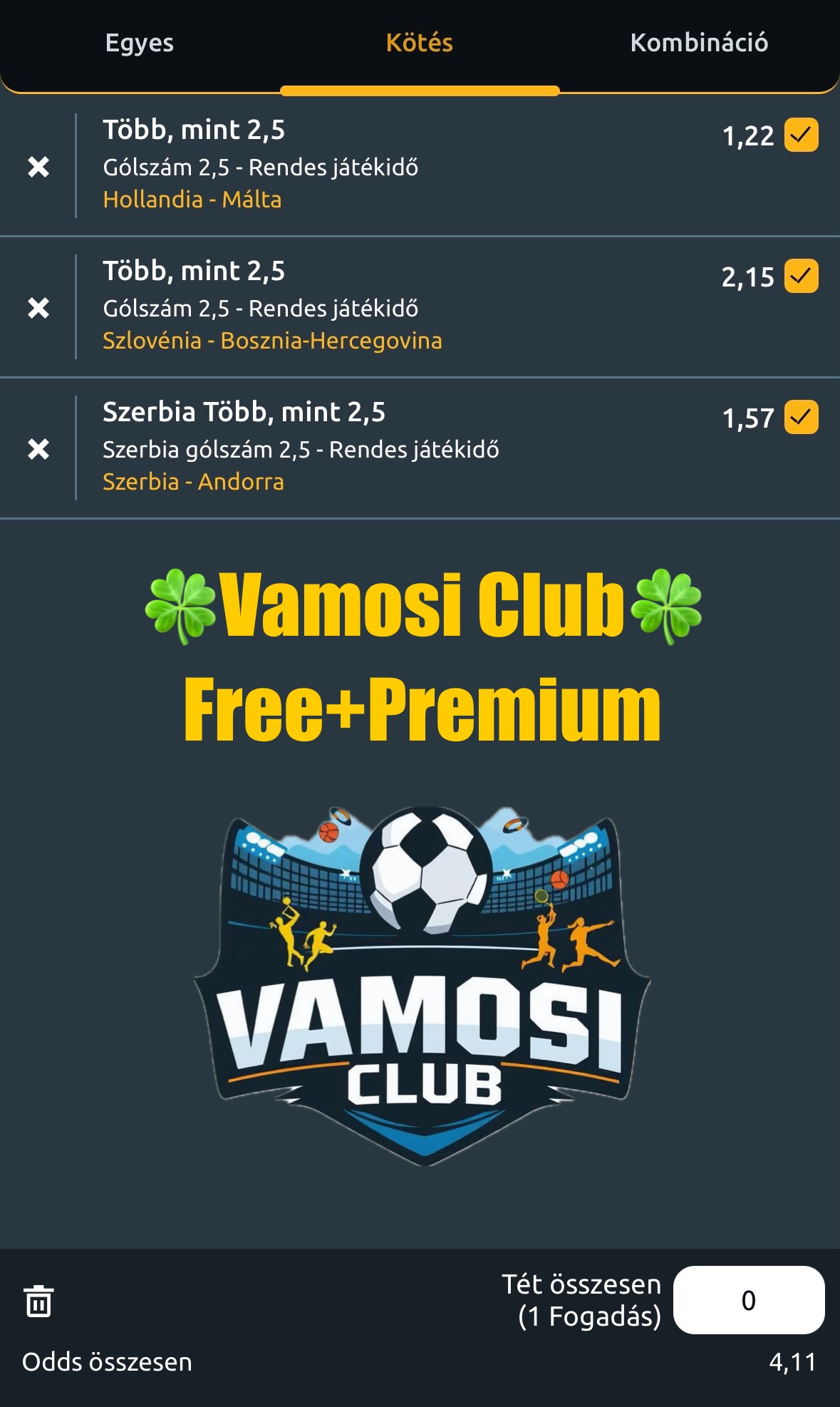840x1407 pixels.
Task: Uncheck the 2,15 odds checkbox
Action: [802, 276]
